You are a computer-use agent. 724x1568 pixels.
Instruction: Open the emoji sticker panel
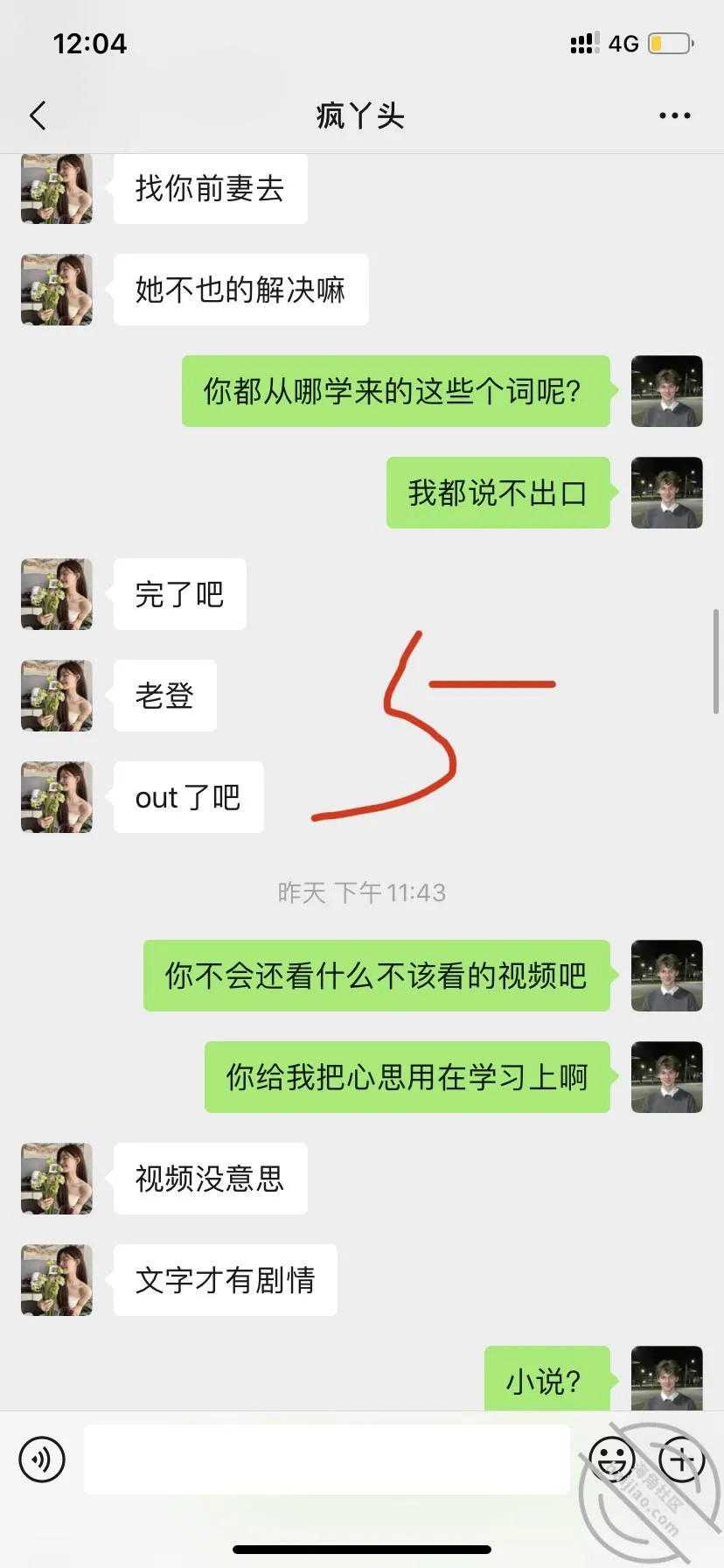click(x=611, y=1459)
